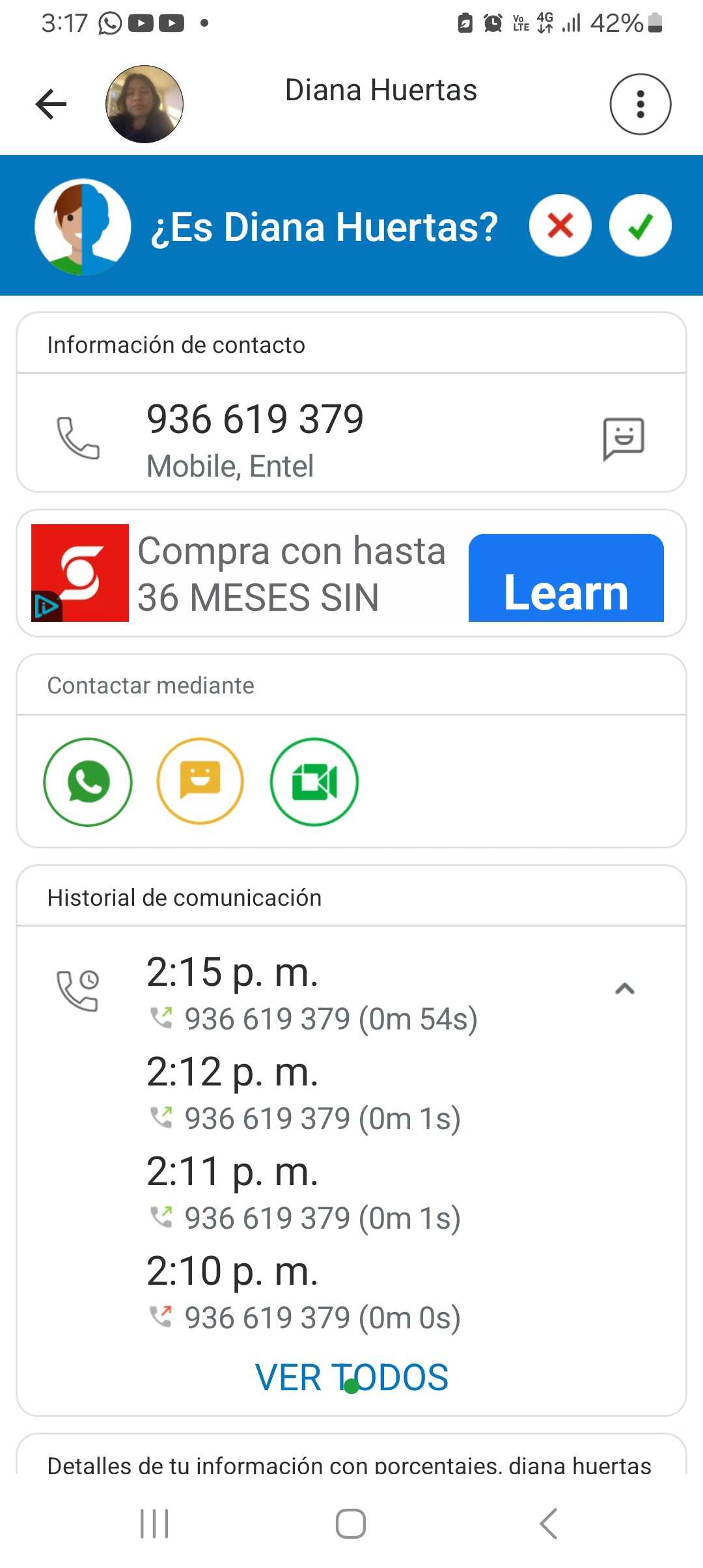Start a video call with the green camera icon
This screenshot has width=703, height=1568.
tap(314, 781)
